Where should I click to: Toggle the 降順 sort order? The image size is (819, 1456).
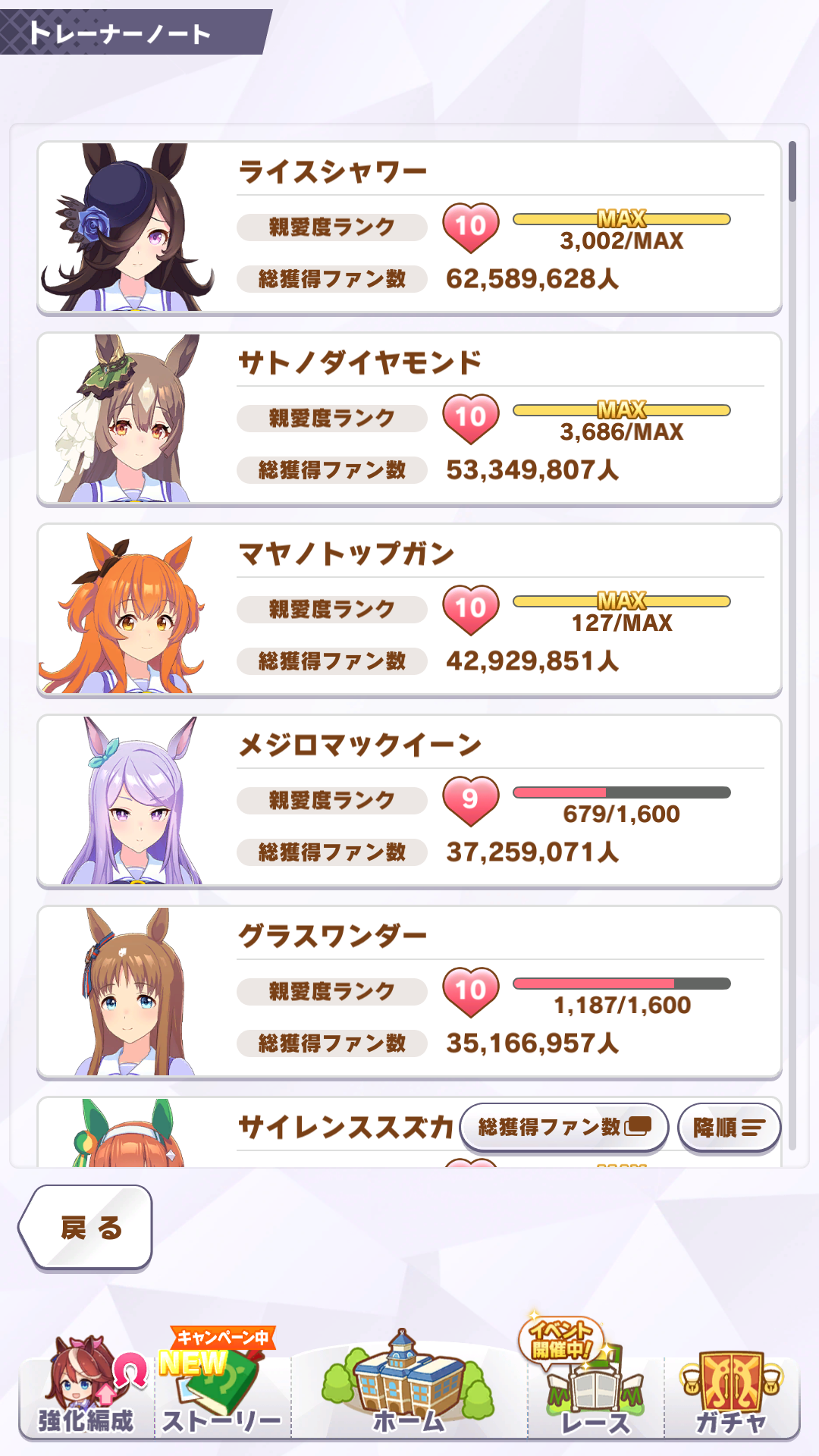[729, 1128]
